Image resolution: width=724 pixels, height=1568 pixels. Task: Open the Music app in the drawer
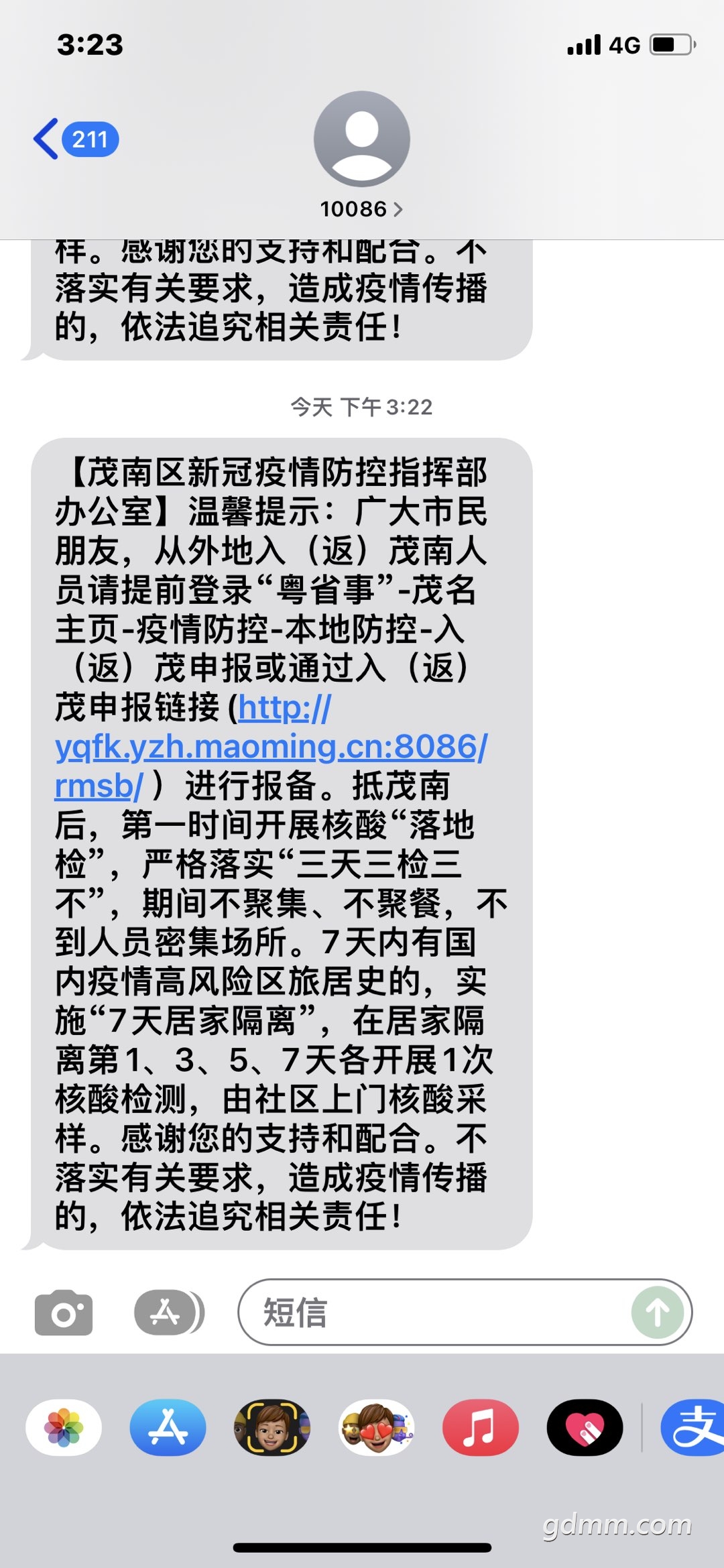480,1428
